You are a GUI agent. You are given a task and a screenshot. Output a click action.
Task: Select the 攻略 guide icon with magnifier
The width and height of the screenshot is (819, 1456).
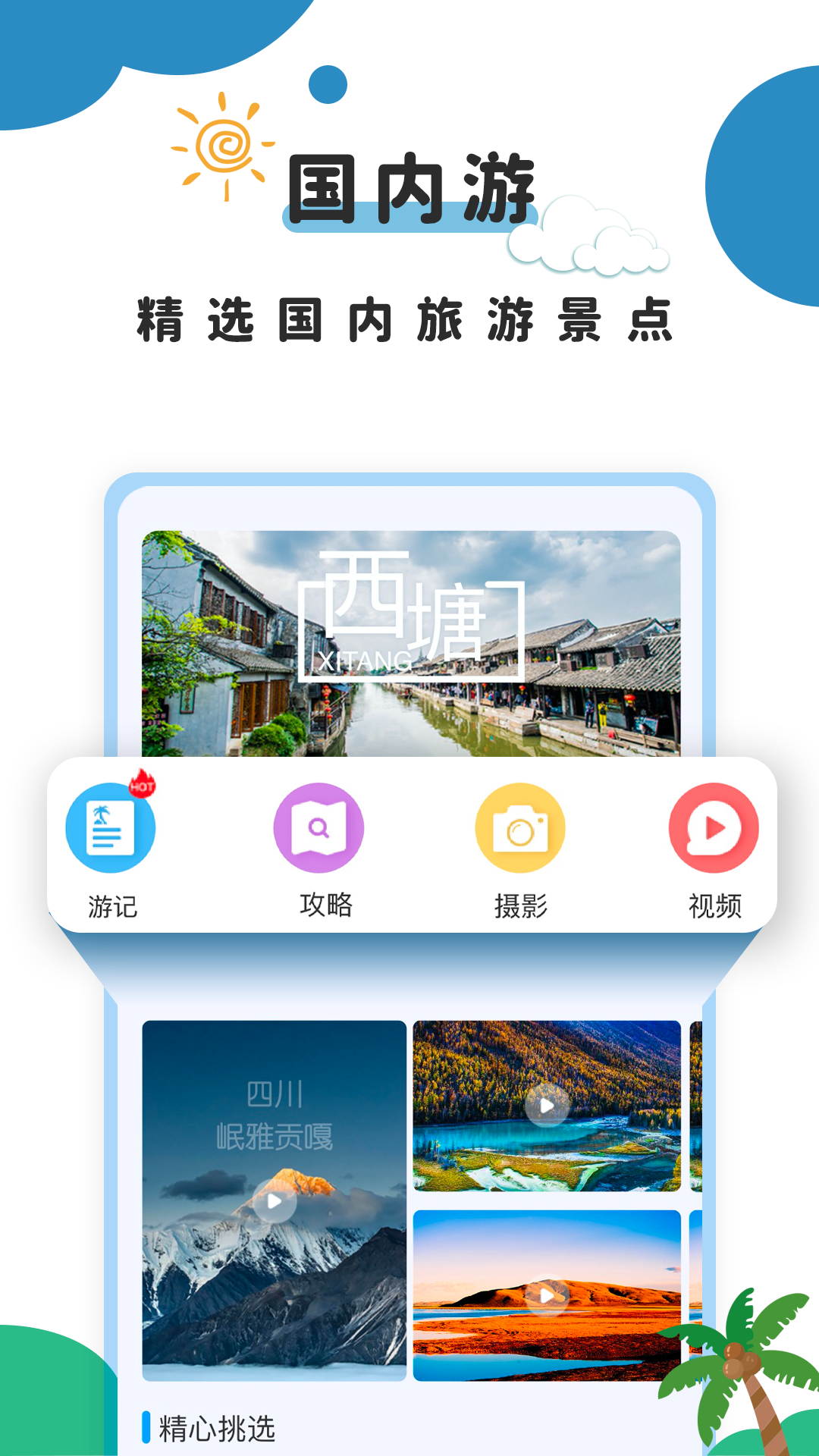tap(318, 828)
